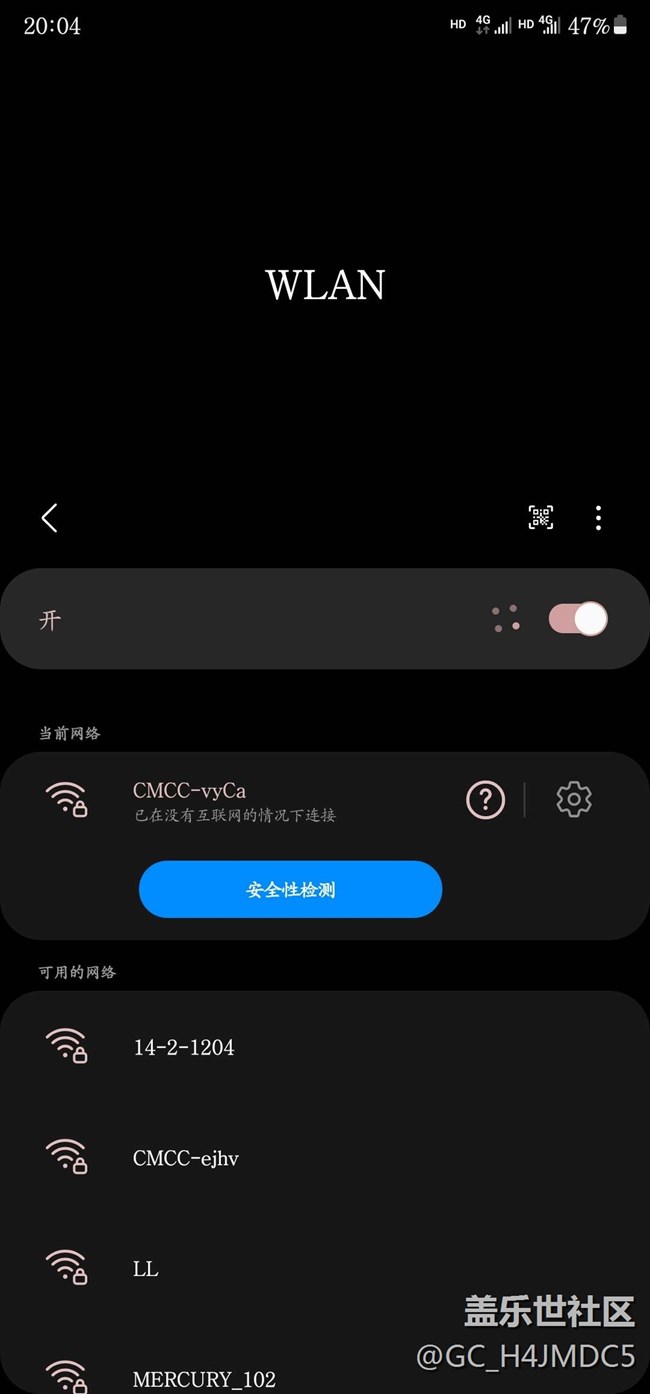650x1394 pixels.
Task: Turn off the WLAN switch
Action: point(578,619)
